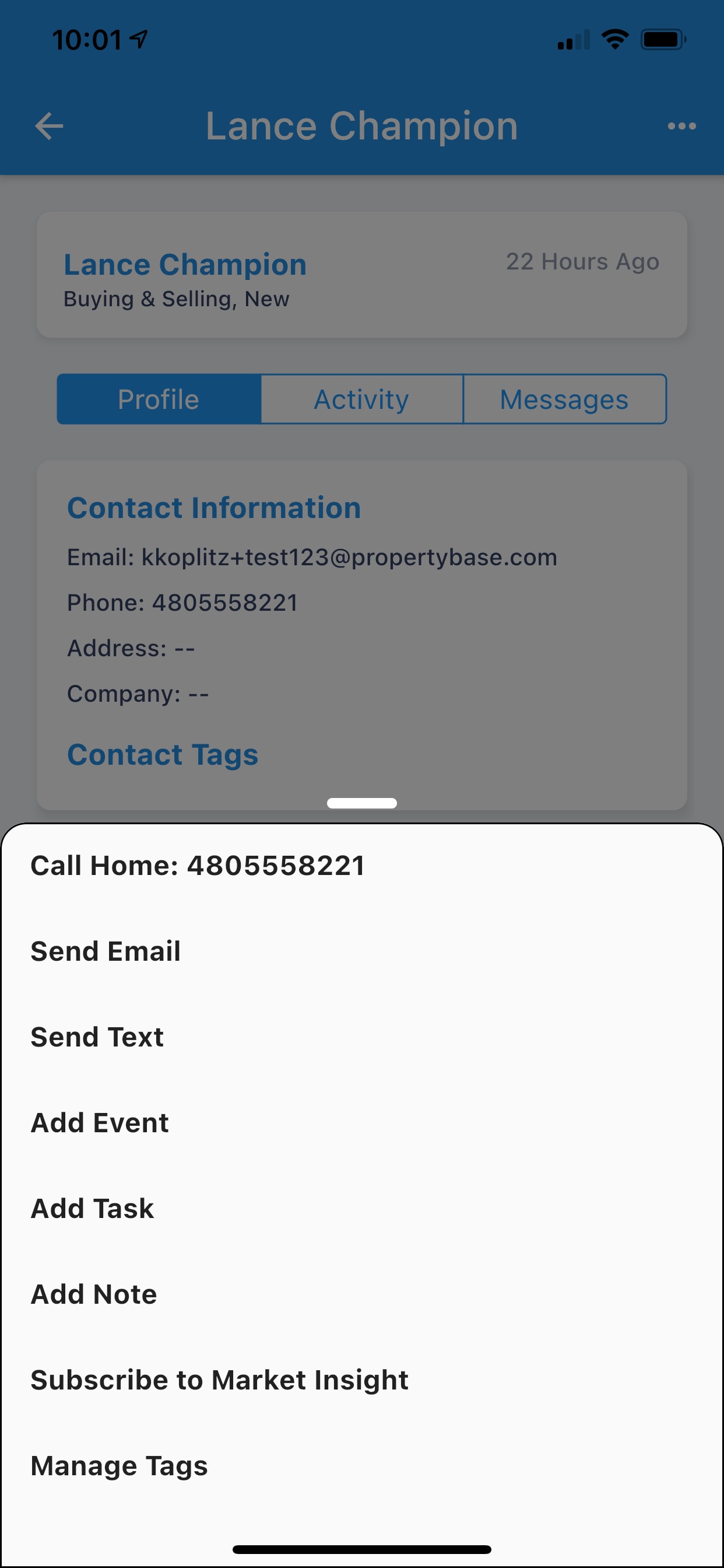Choose Send Email from the action sheet
This screenshot has height=1568, width=724.
click(362, 951)
